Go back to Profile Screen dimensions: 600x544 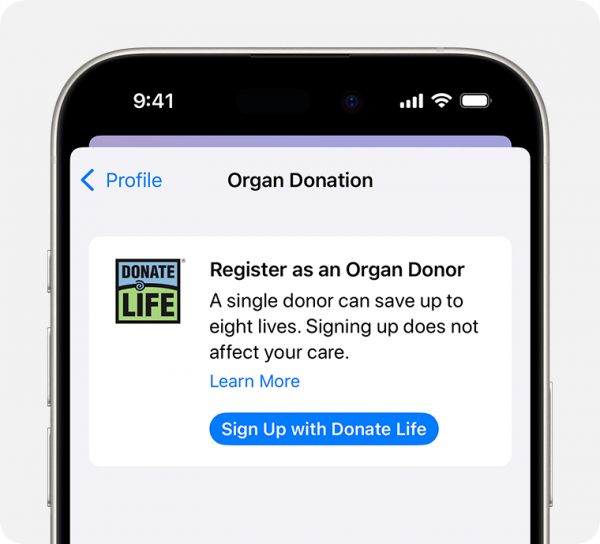click(x=121, y=181)
